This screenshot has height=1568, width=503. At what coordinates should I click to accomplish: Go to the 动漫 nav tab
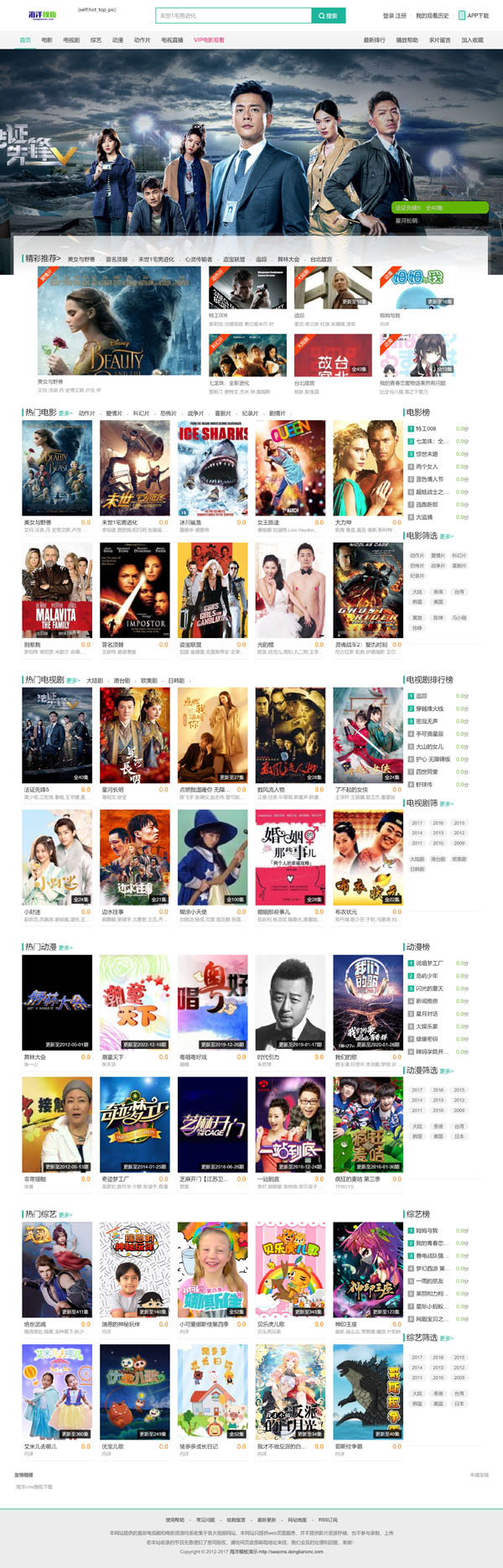pyautogui.click(x=117, y=40)
